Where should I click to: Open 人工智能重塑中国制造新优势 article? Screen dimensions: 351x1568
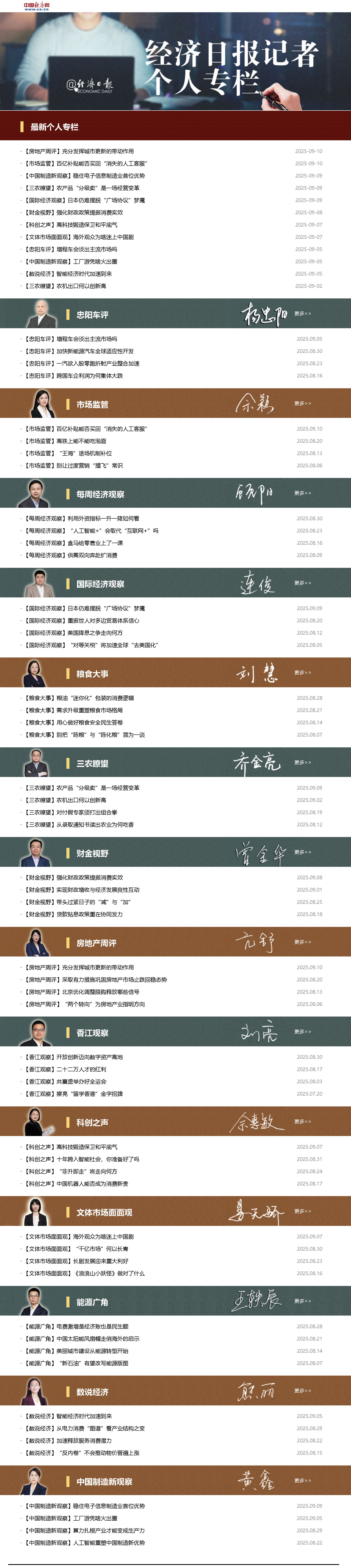point(85,1542)
